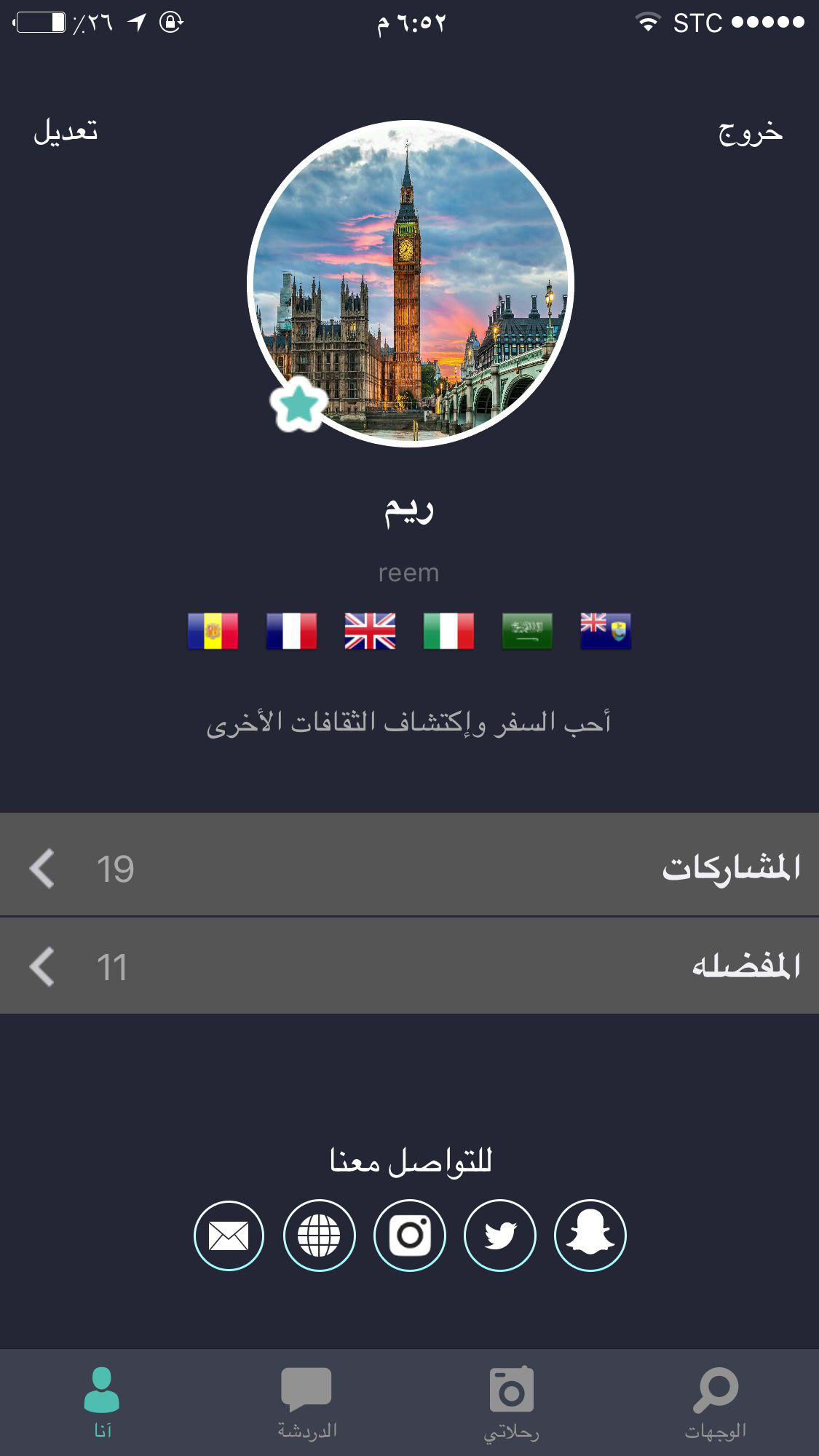Contact us via the email envelope icon
The image size is (819, 1456).
[229, 1236]
